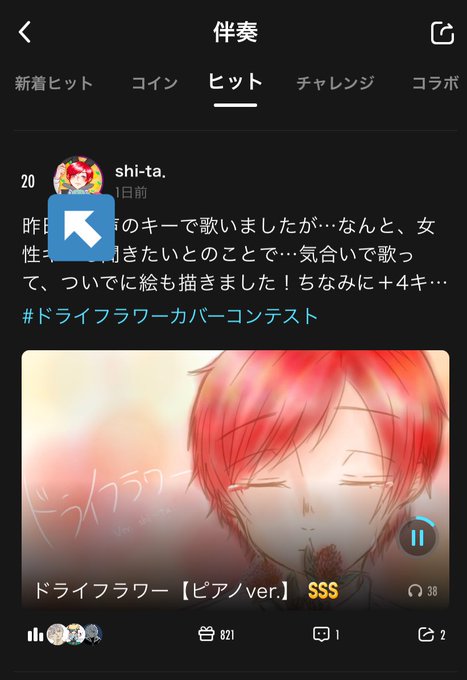Select the ヒット tab
The image size is (467, 680).
click(235, 82)
